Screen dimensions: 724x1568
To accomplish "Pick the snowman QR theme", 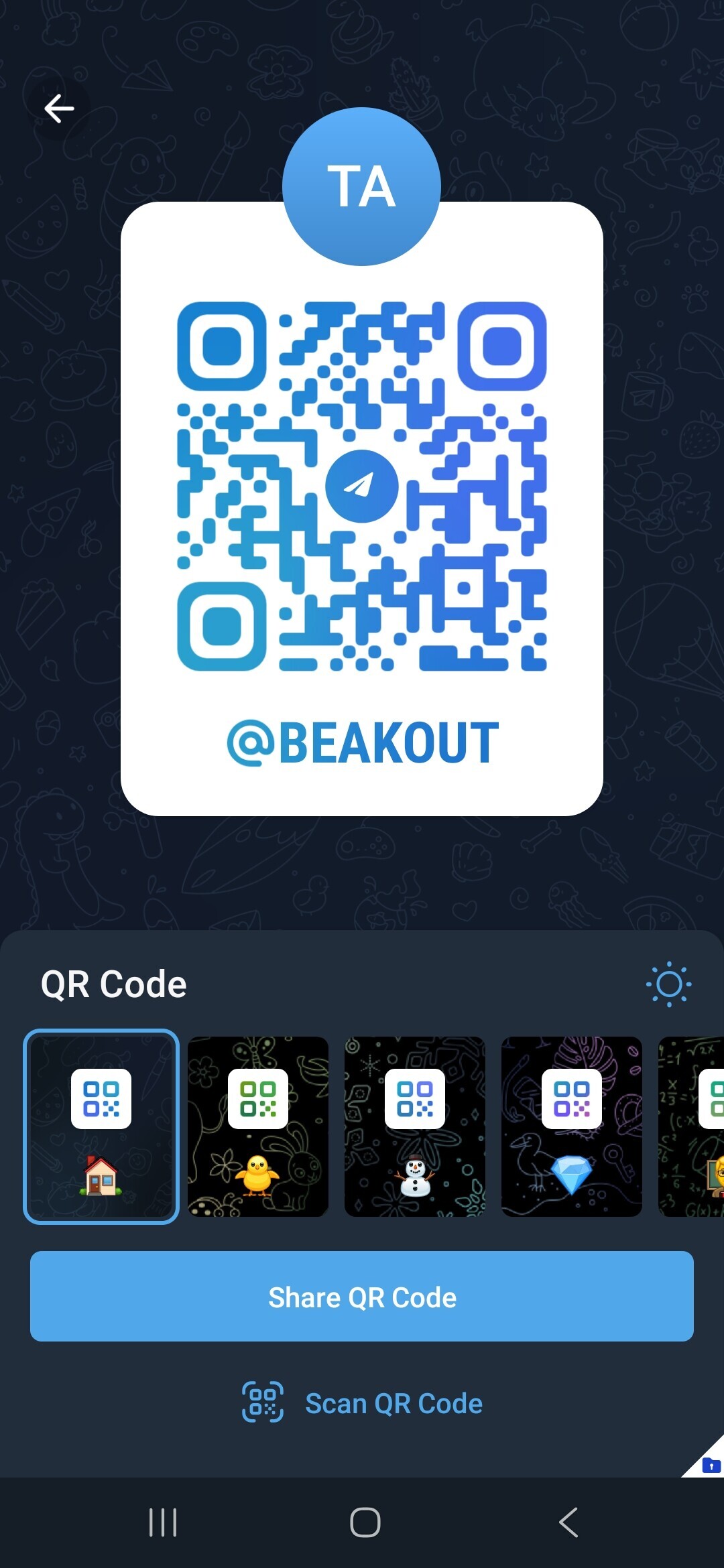I will coord(415,1126).
